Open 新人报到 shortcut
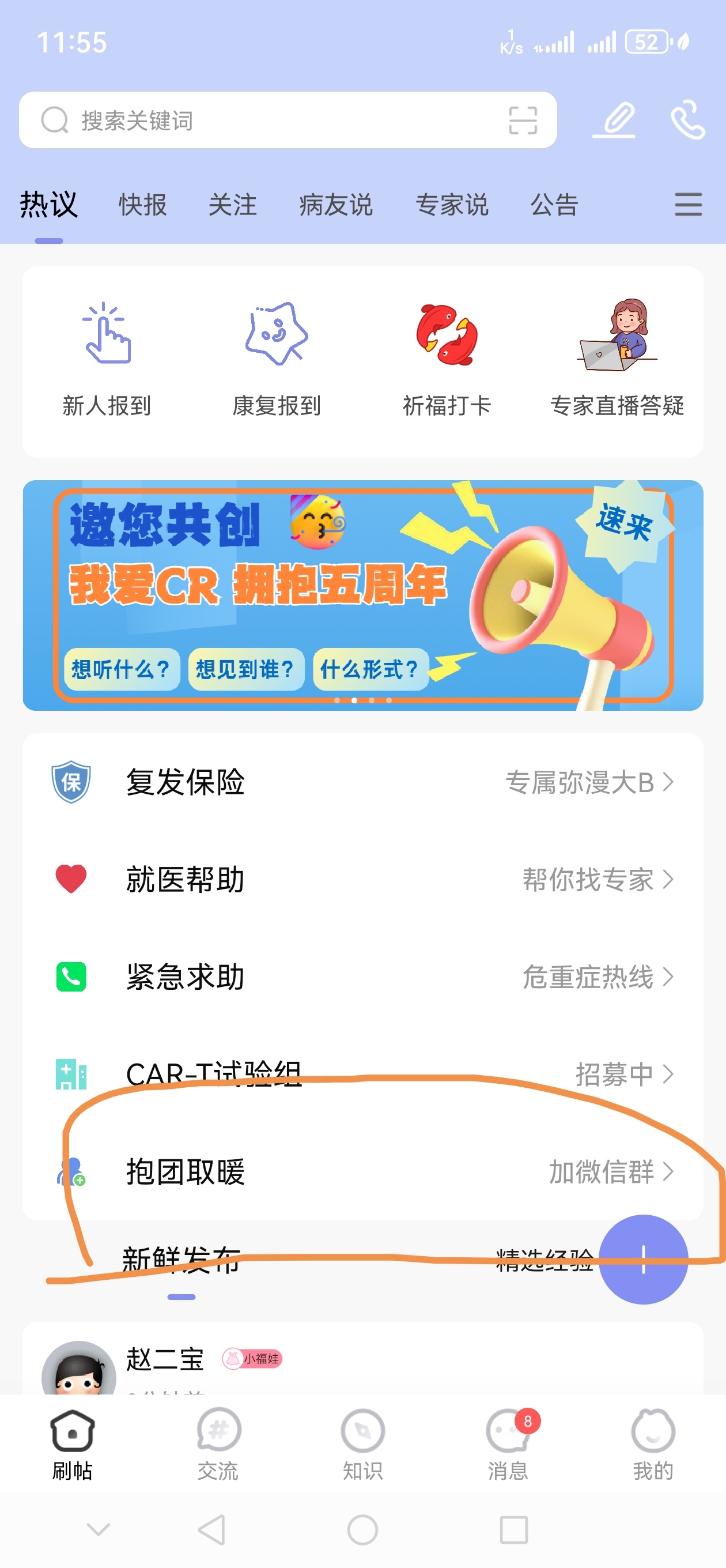The width and height of the screenshot is (726, 1568). click(107, 359)
